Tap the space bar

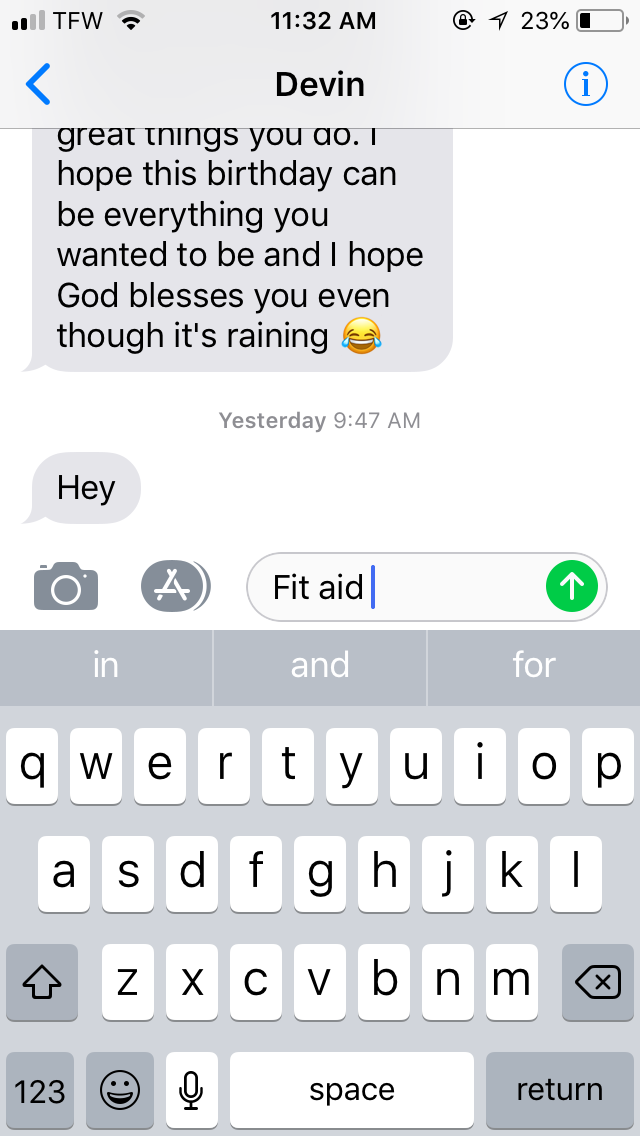pos(352,1090)
